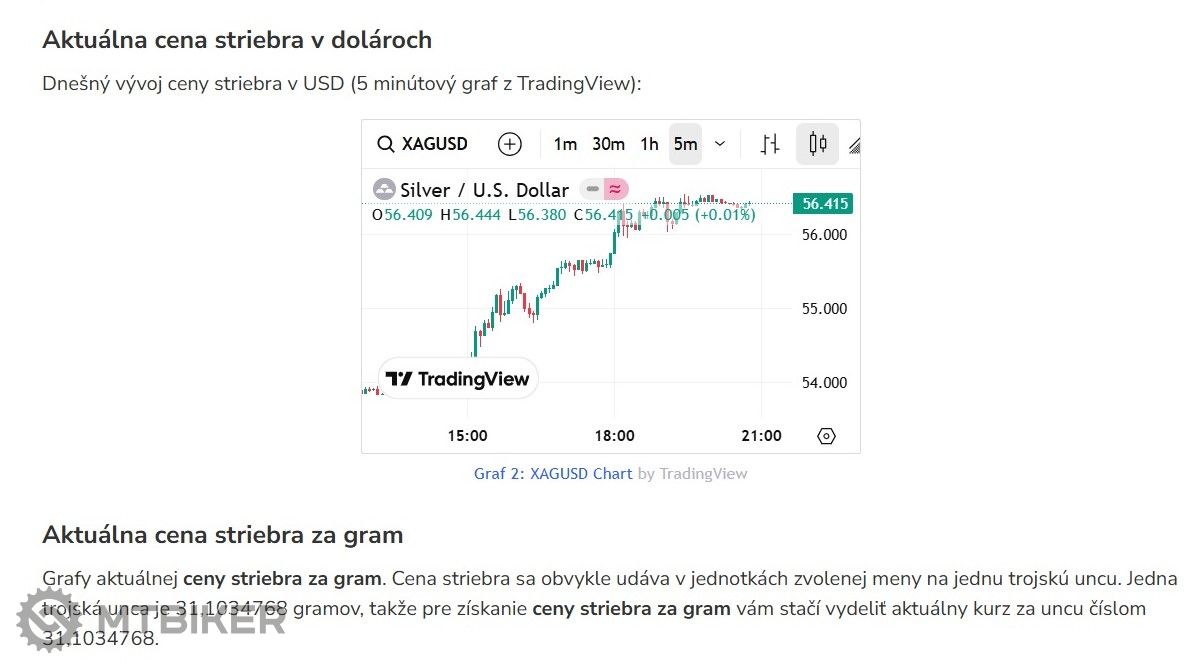The height and width of the screenshot is (666, 1186).
Task: Select the candlestick chart style
Action: (x=817, y=144)
